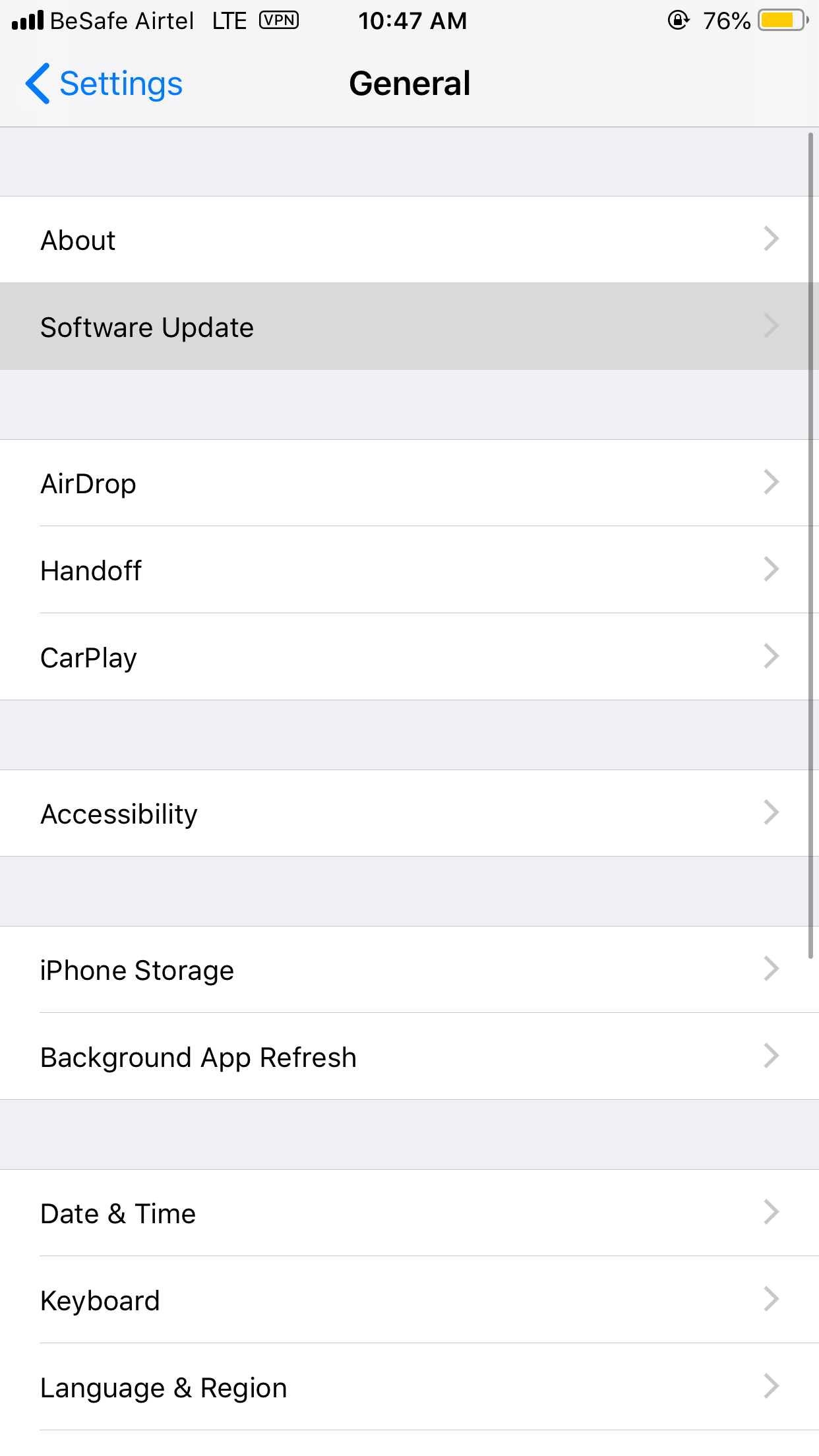Open Software Update
Viewport: 819px width, 1456px height.
click(x=409, y=326)
